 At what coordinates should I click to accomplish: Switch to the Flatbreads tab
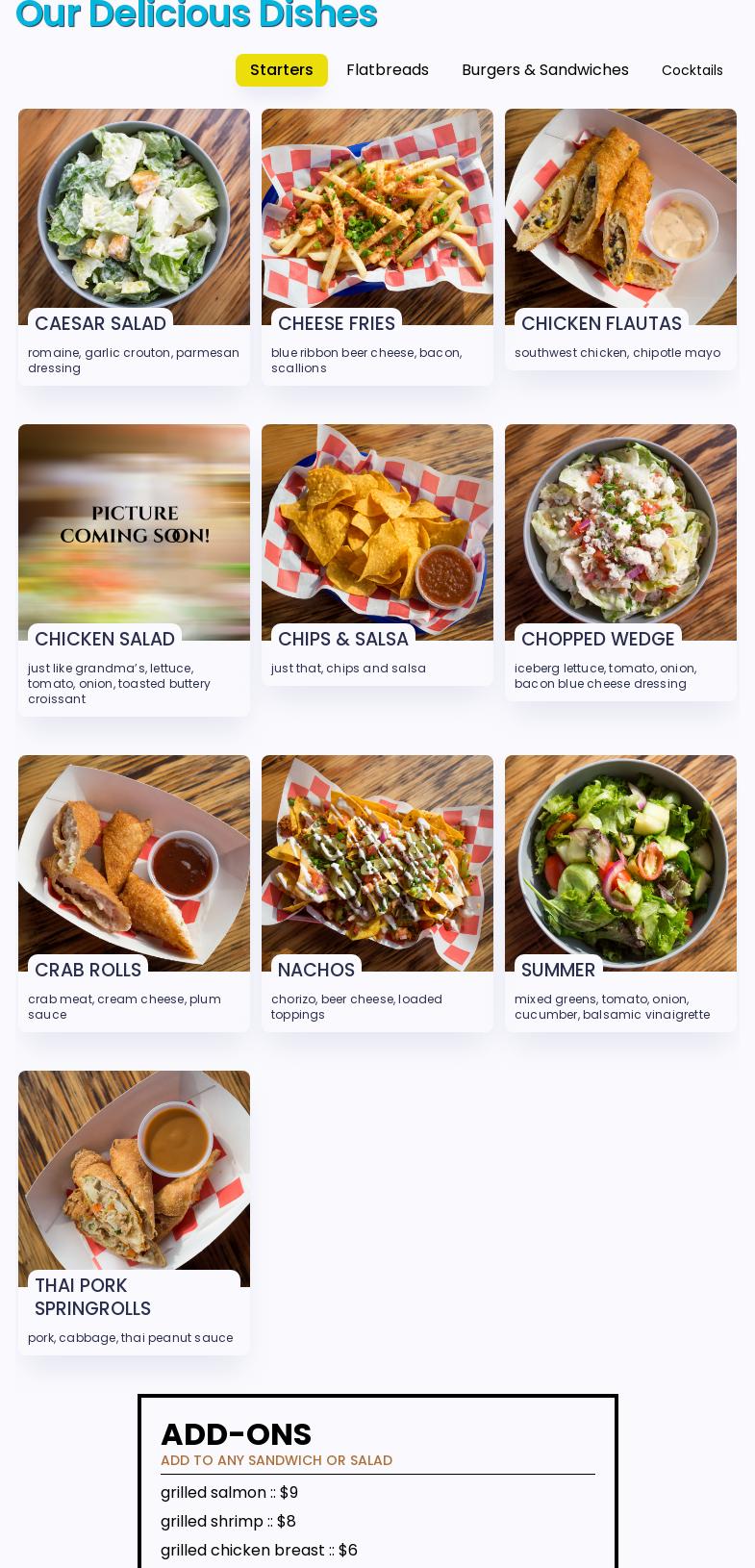(388, 70)
